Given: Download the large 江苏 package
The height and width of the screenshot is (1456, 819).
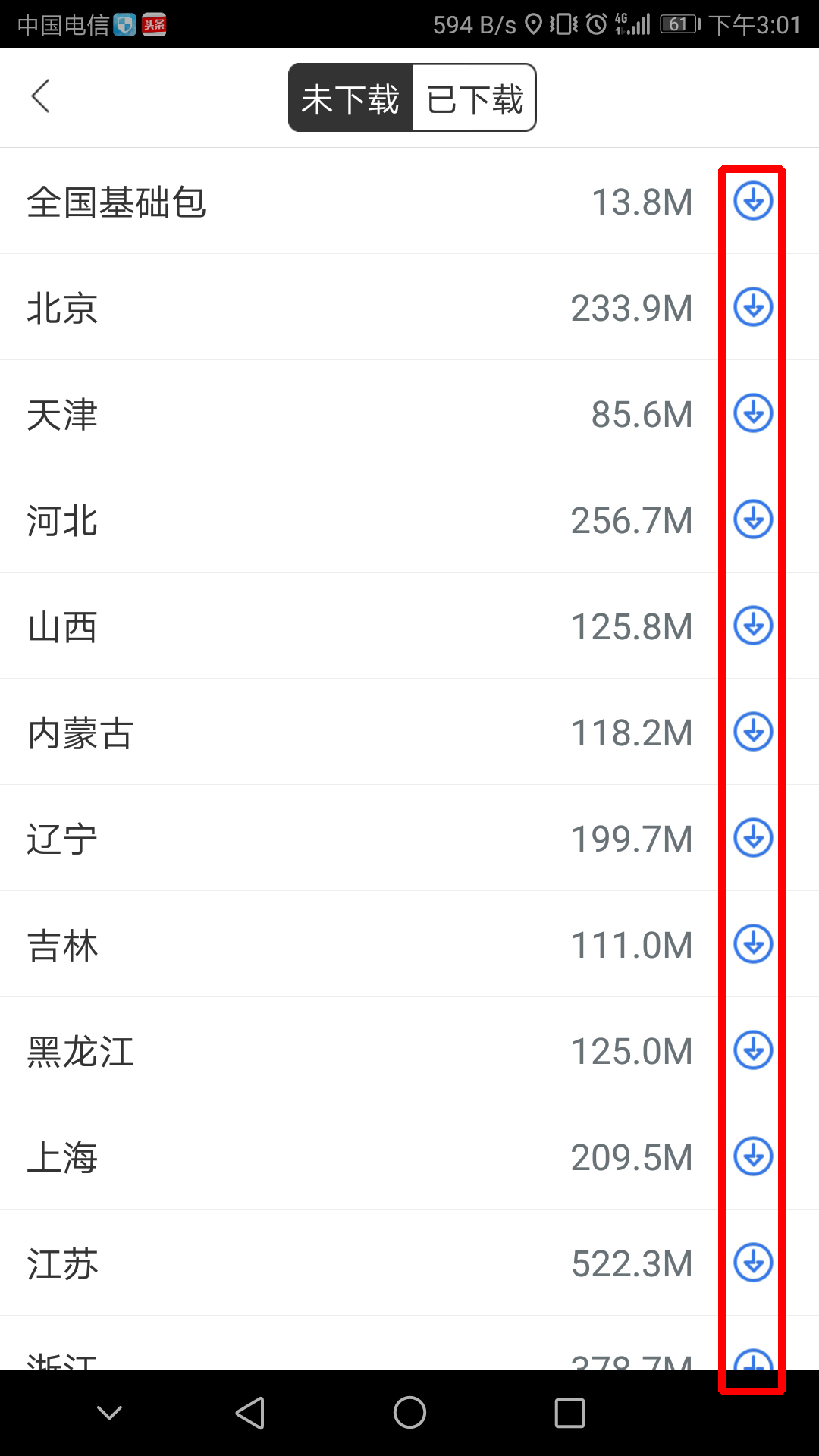Looking at the screenshot, I should click(752, 1263).
